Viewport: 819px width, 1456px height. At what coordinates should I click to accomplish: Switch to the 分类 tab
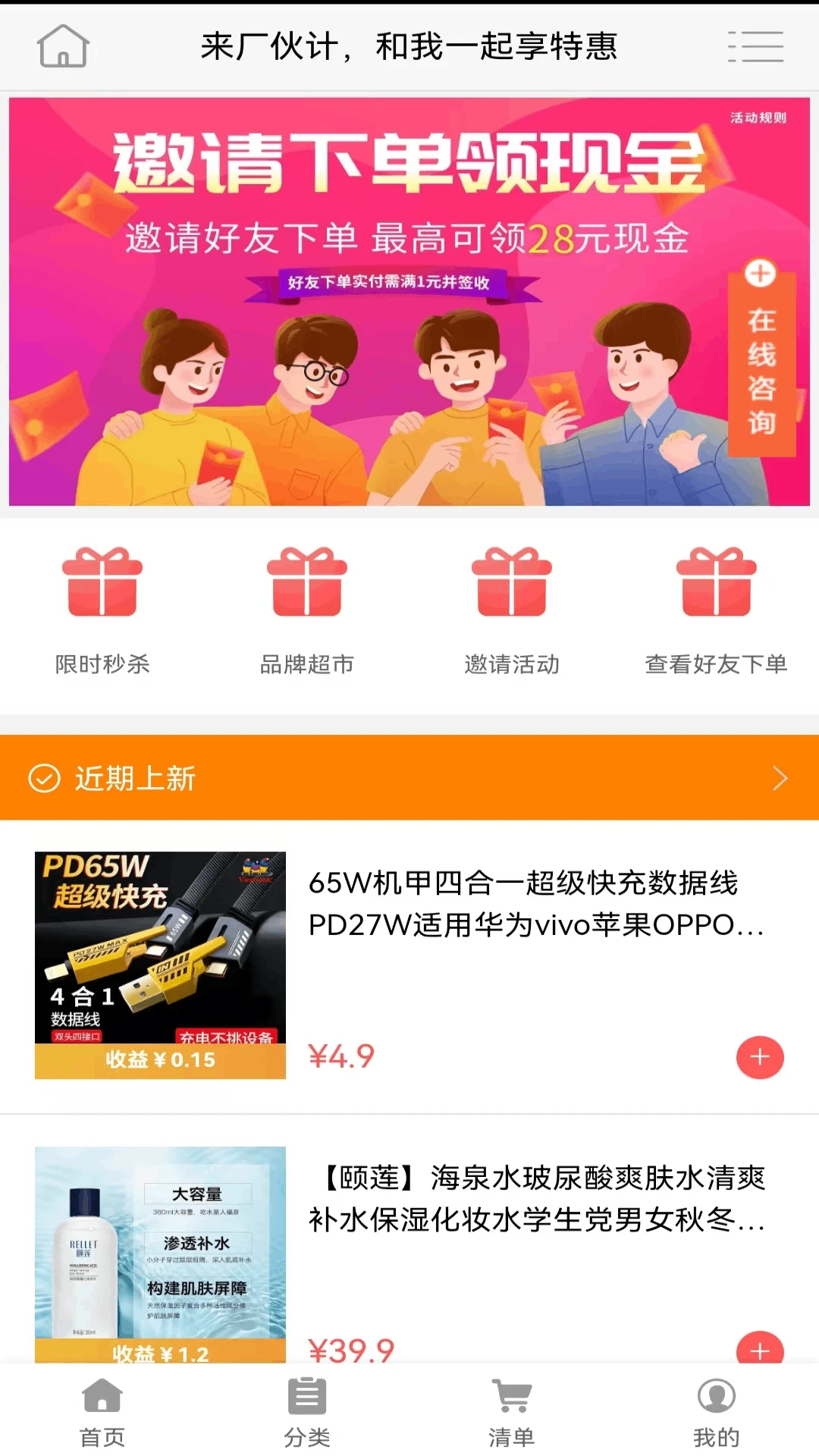[x=307, y=1412]
